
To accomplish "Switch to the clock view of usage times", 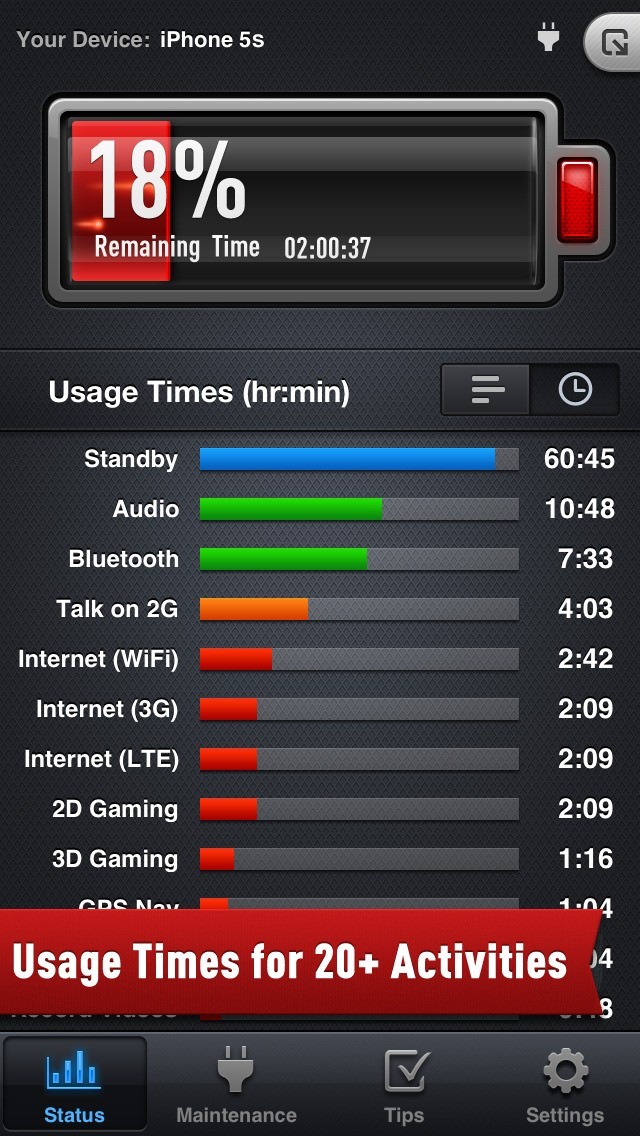I will pyautogui.click(x=575, y=390).
